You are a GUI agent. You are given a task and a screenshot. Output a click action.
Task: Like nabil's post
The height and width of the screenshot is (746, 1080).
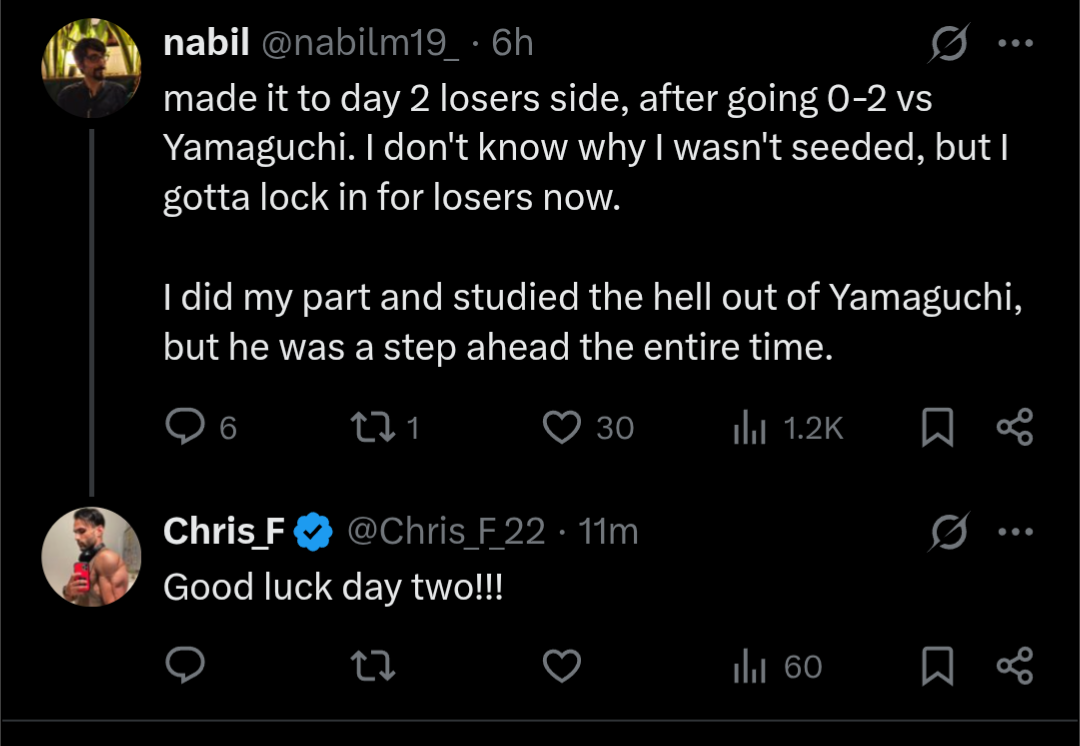point(562,428)
